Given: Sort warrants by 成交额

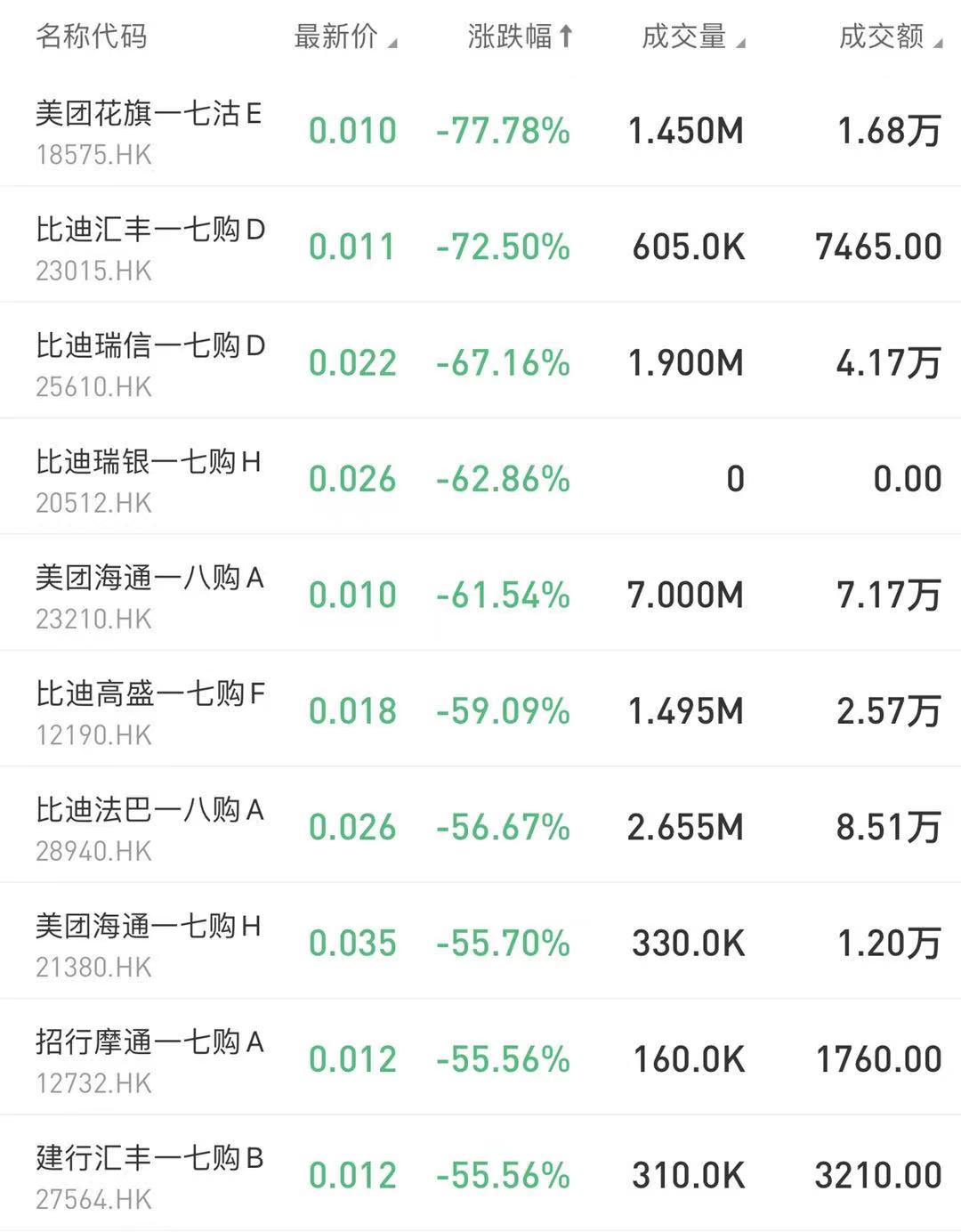Looking at the screenshot, I should click(x=889, y=36).
